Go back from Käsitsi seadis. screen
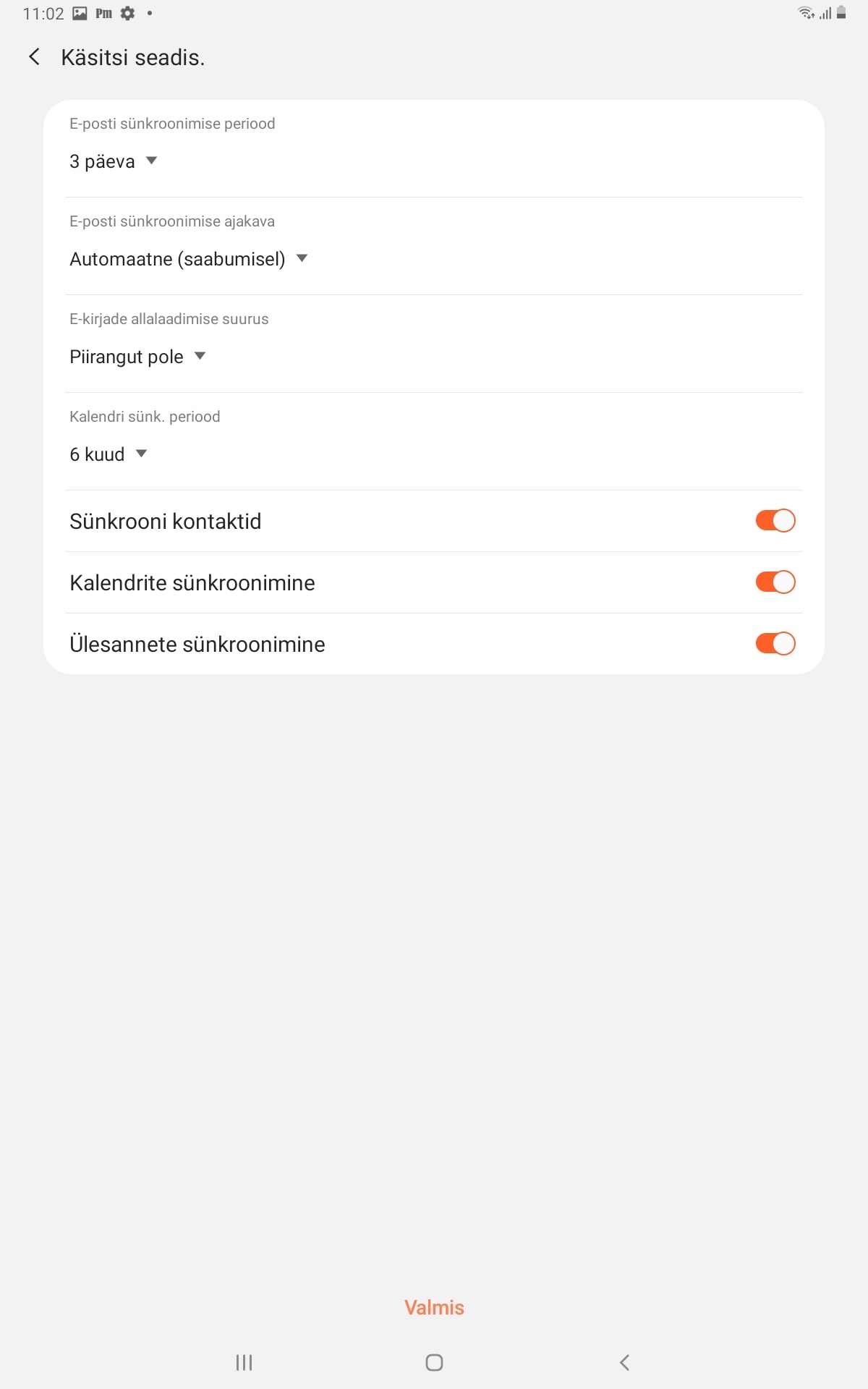The width and height of the screenshot is (868, 1389). 34,57
